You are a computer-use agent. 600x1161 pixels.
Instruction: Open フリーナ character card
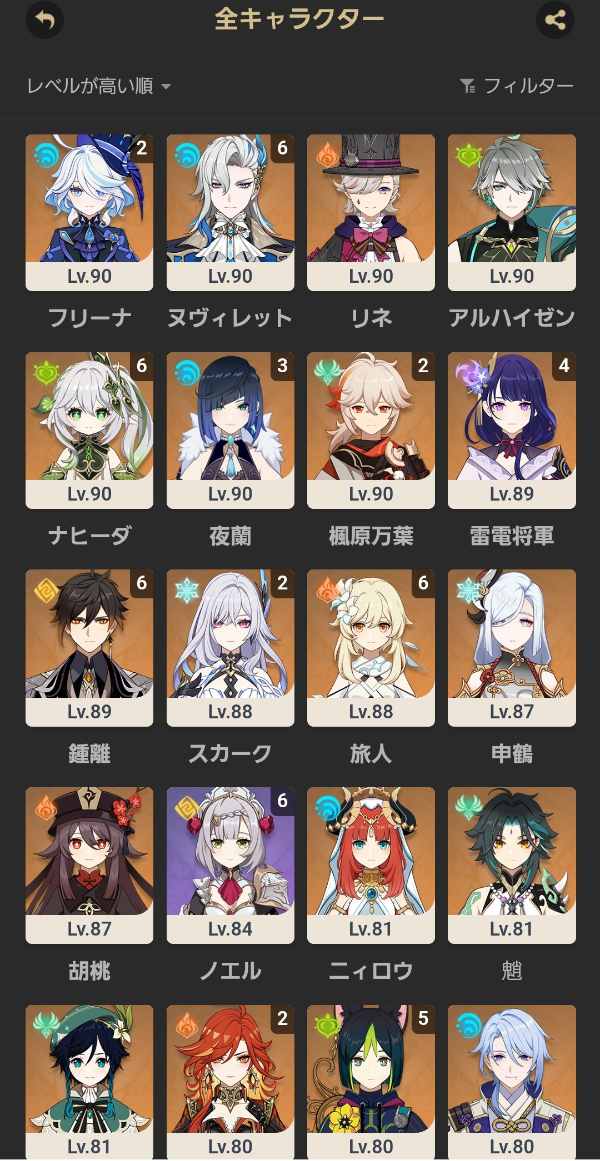point(89,212)
